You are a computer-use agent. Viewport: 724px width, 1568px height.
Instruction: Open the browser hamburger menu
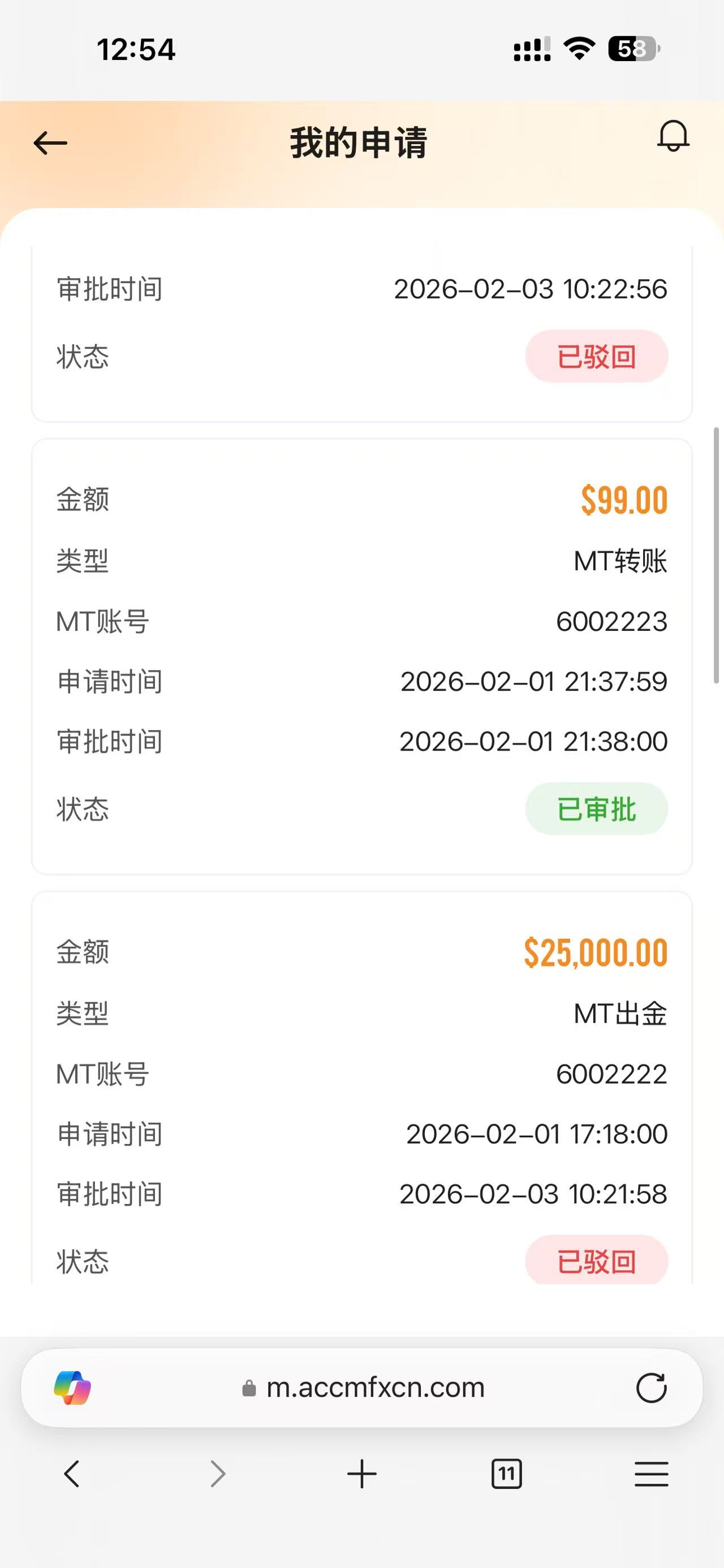click(x=651, y=1474)
